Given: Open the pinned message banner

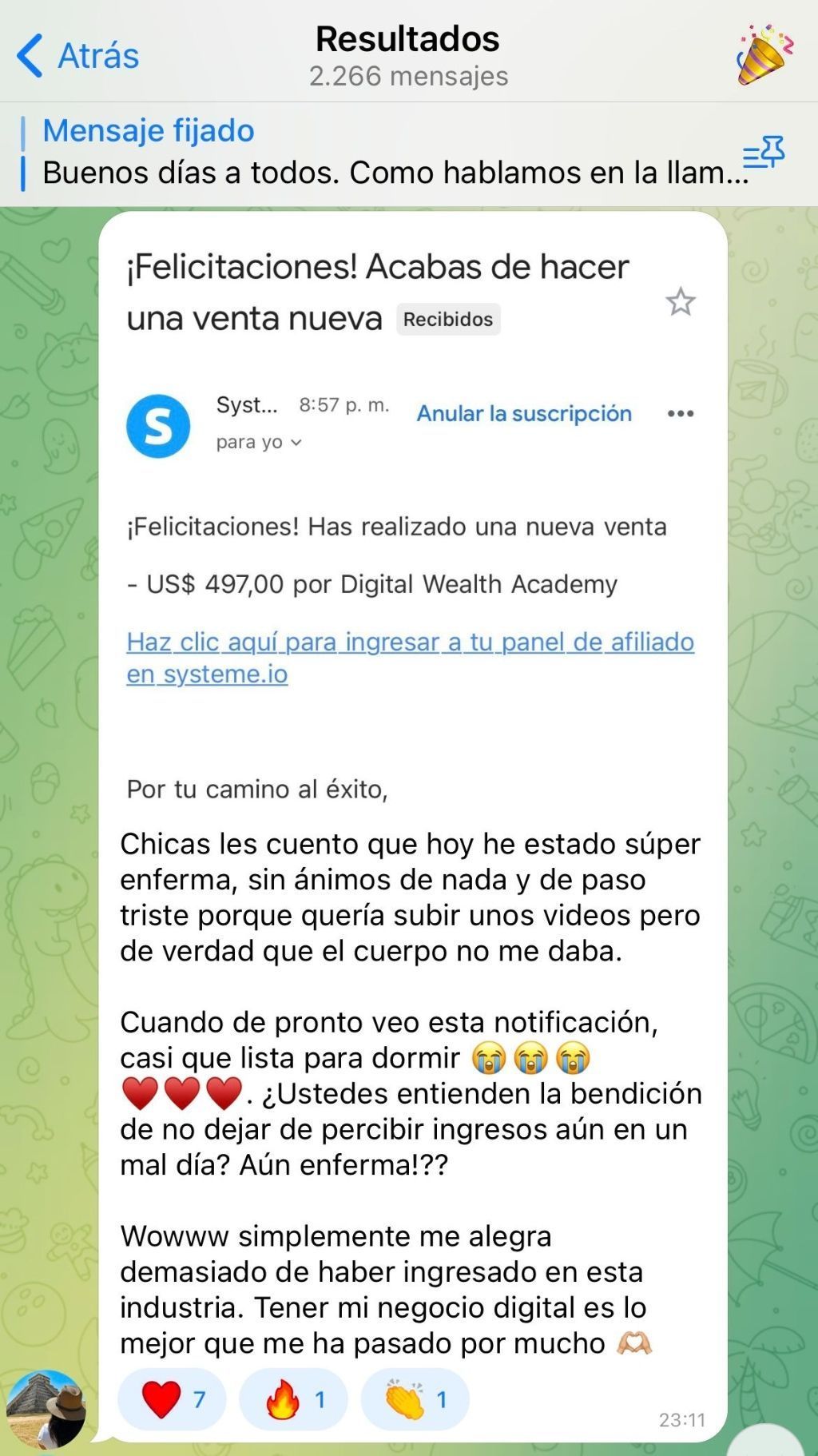Looking at the screenshot, I should [x=383, y=153].
